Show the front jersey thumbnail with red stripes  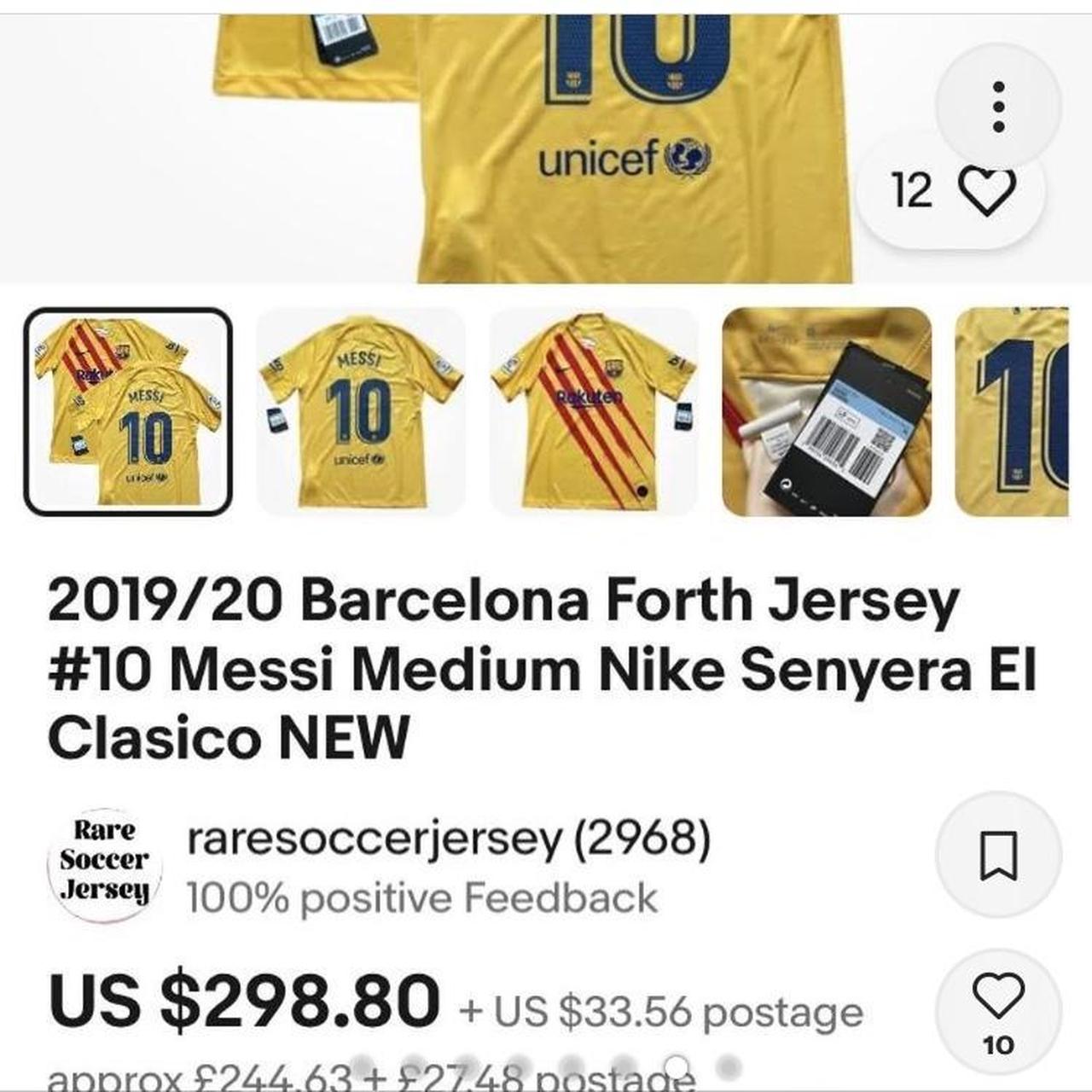(594, 412)
